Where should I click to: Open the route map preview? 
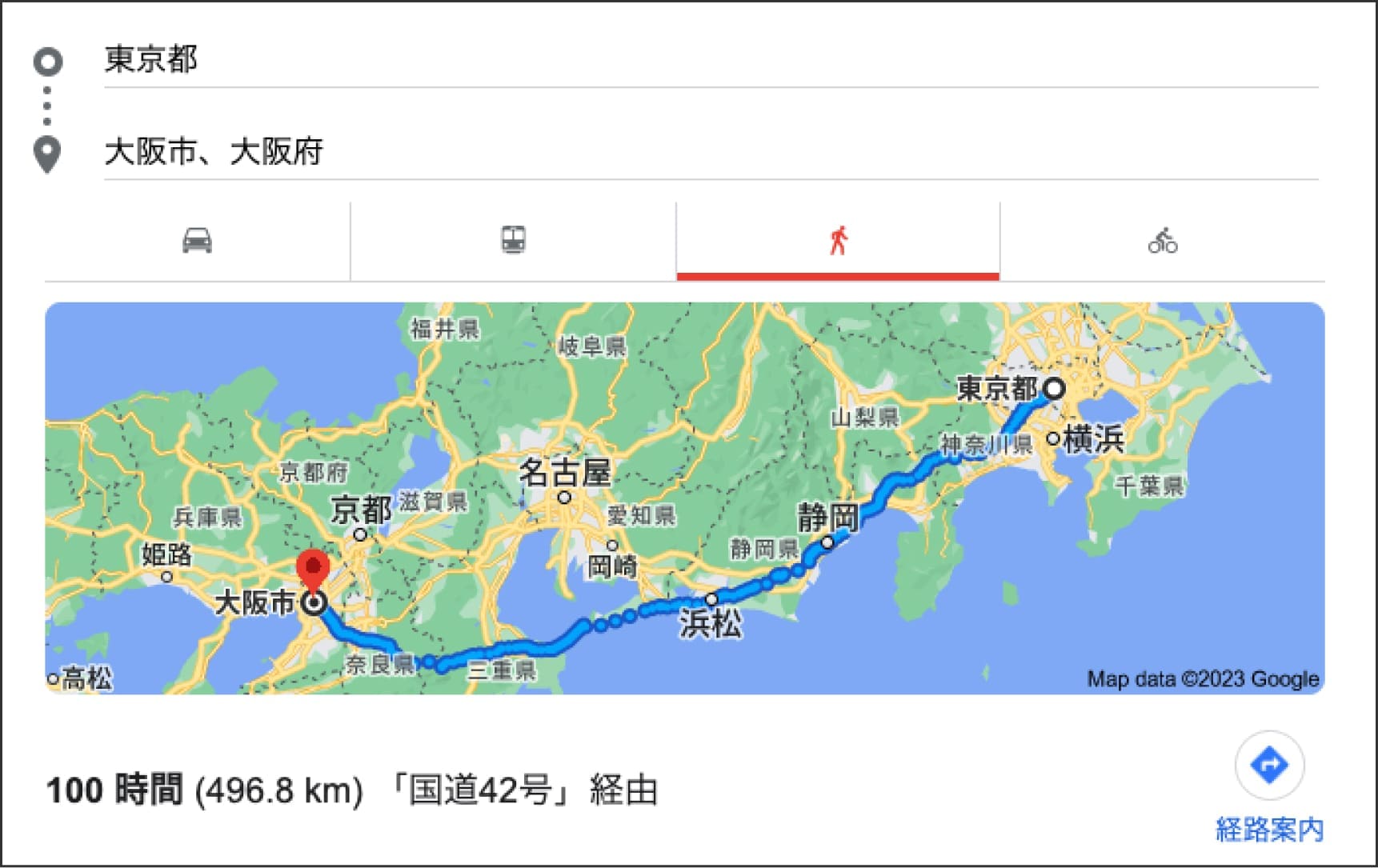[684, 498]
